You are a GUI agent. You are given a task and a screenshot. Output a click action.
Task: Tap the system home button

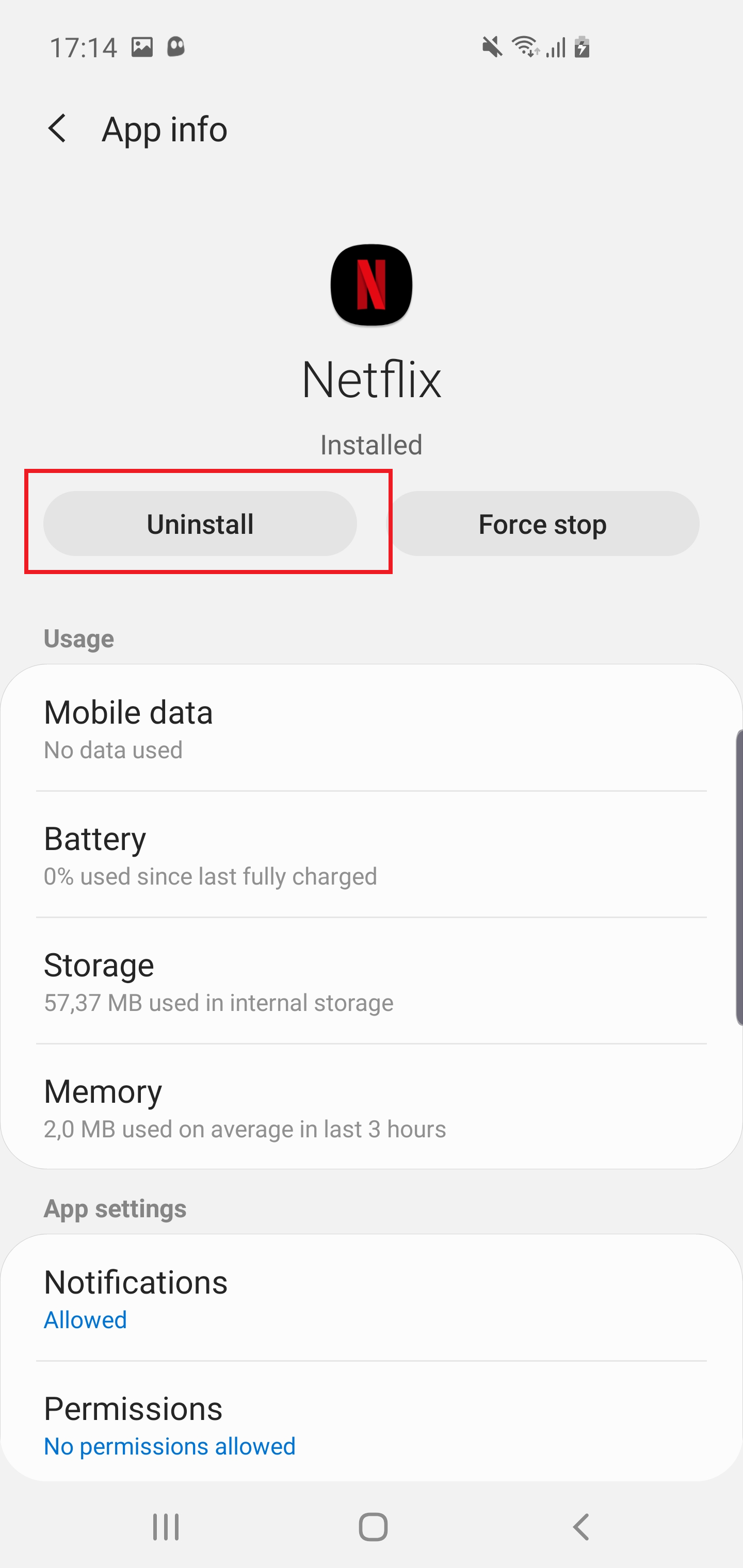[373, 1527]
